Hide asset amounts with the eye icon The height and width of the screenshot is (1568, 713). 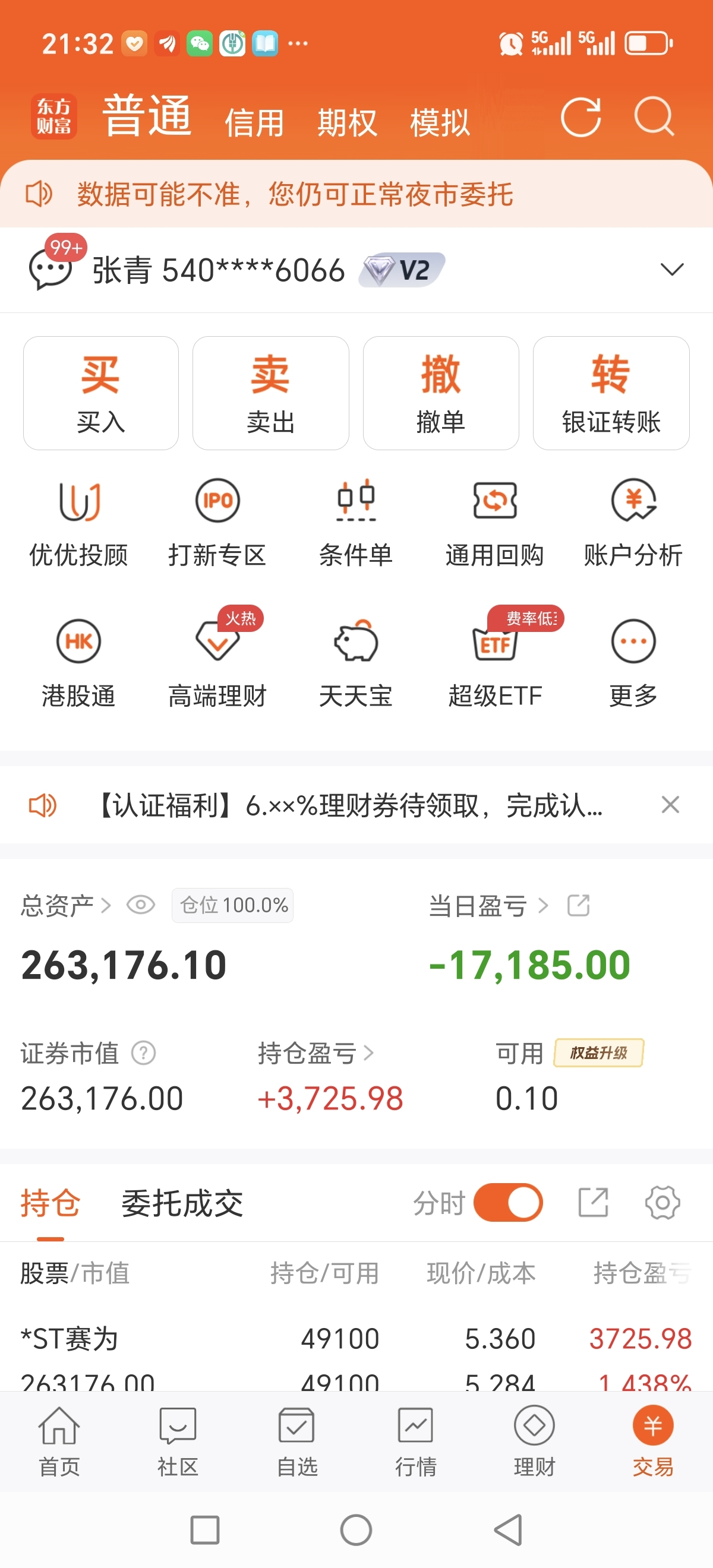click(141, 905)
